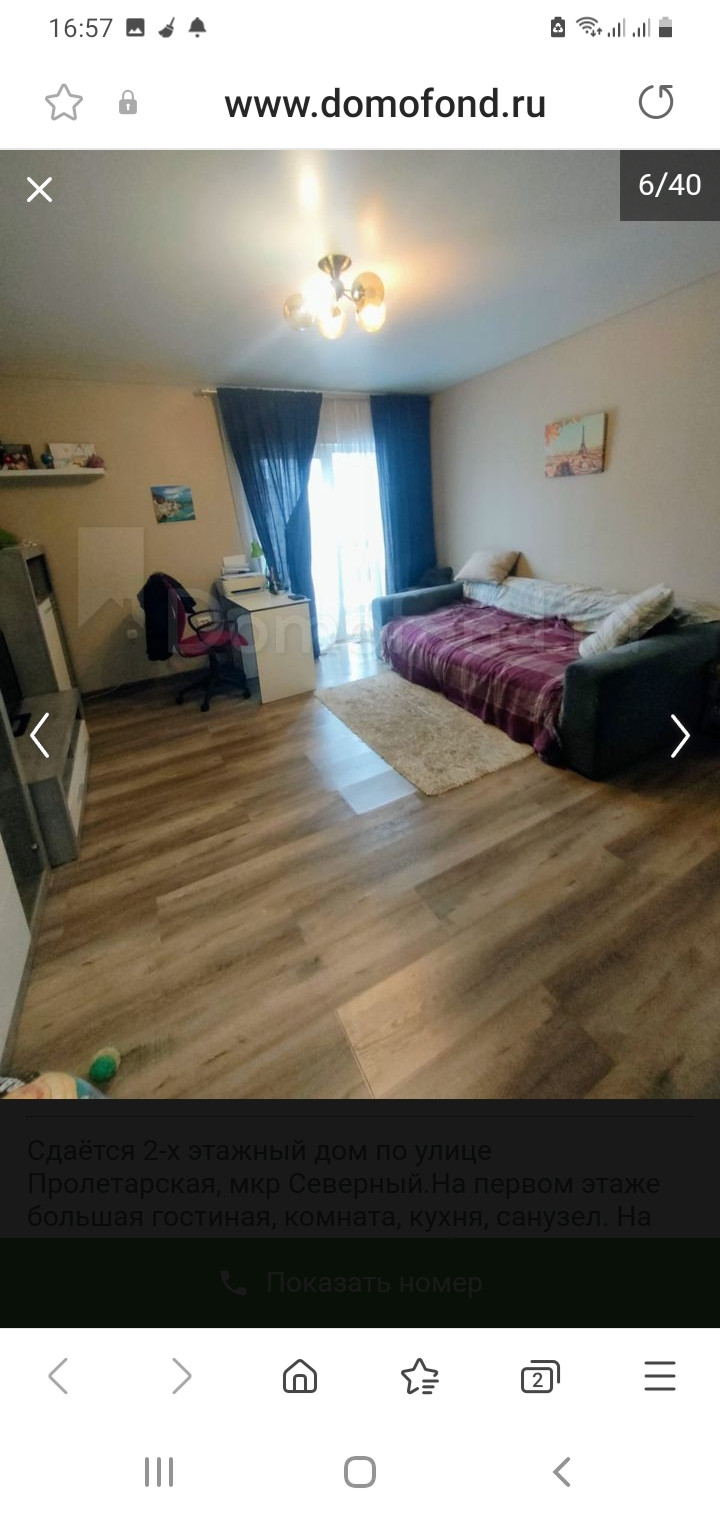Open the tab switcher showing 2 tabs
The height and width of the screenshot is (1520, 720).
(540, 1377)
